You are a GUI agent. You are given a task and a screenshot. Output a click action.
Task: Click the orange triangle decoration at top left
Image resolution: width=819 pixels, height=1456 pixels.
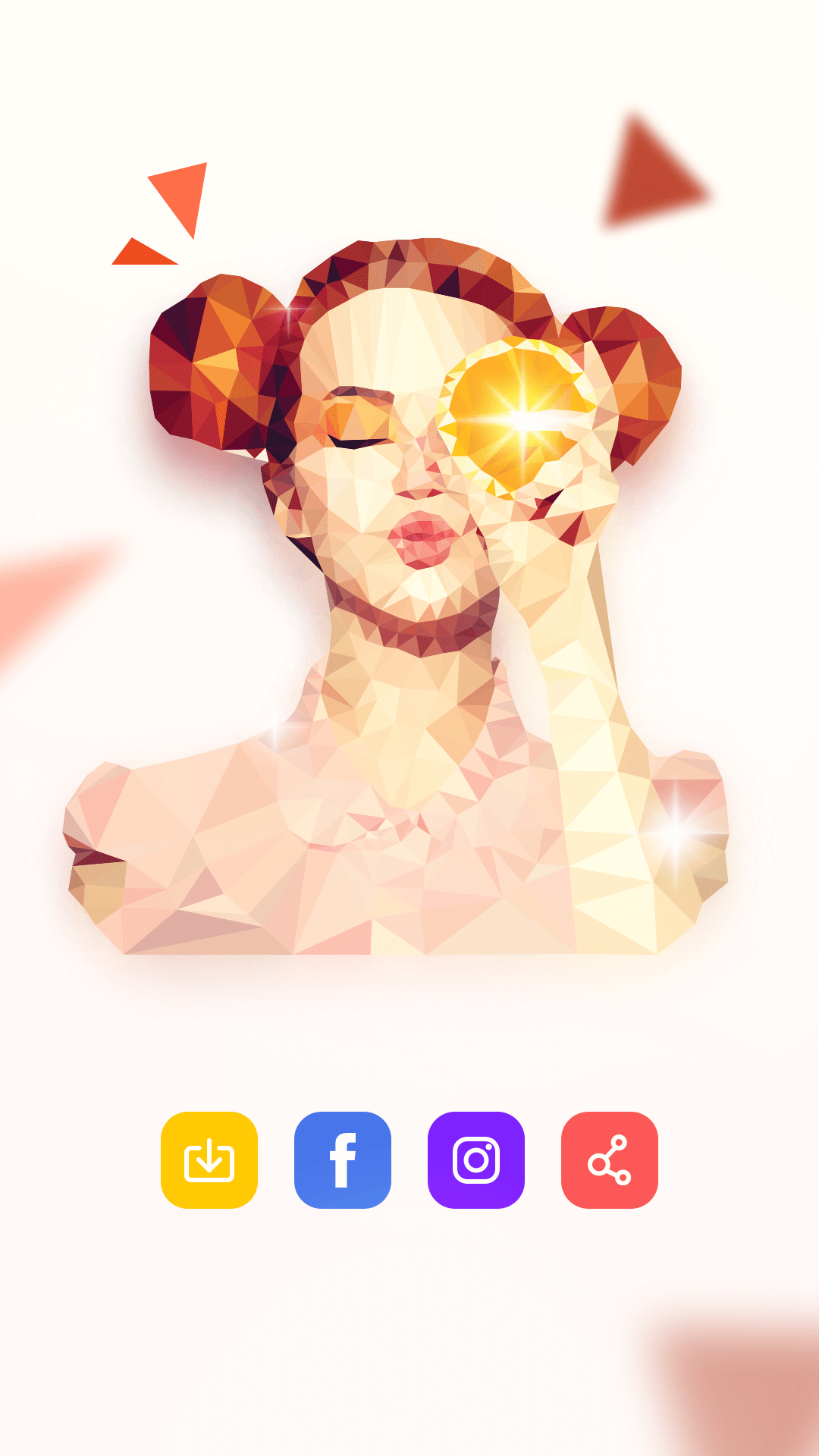[x=178, y=193]
